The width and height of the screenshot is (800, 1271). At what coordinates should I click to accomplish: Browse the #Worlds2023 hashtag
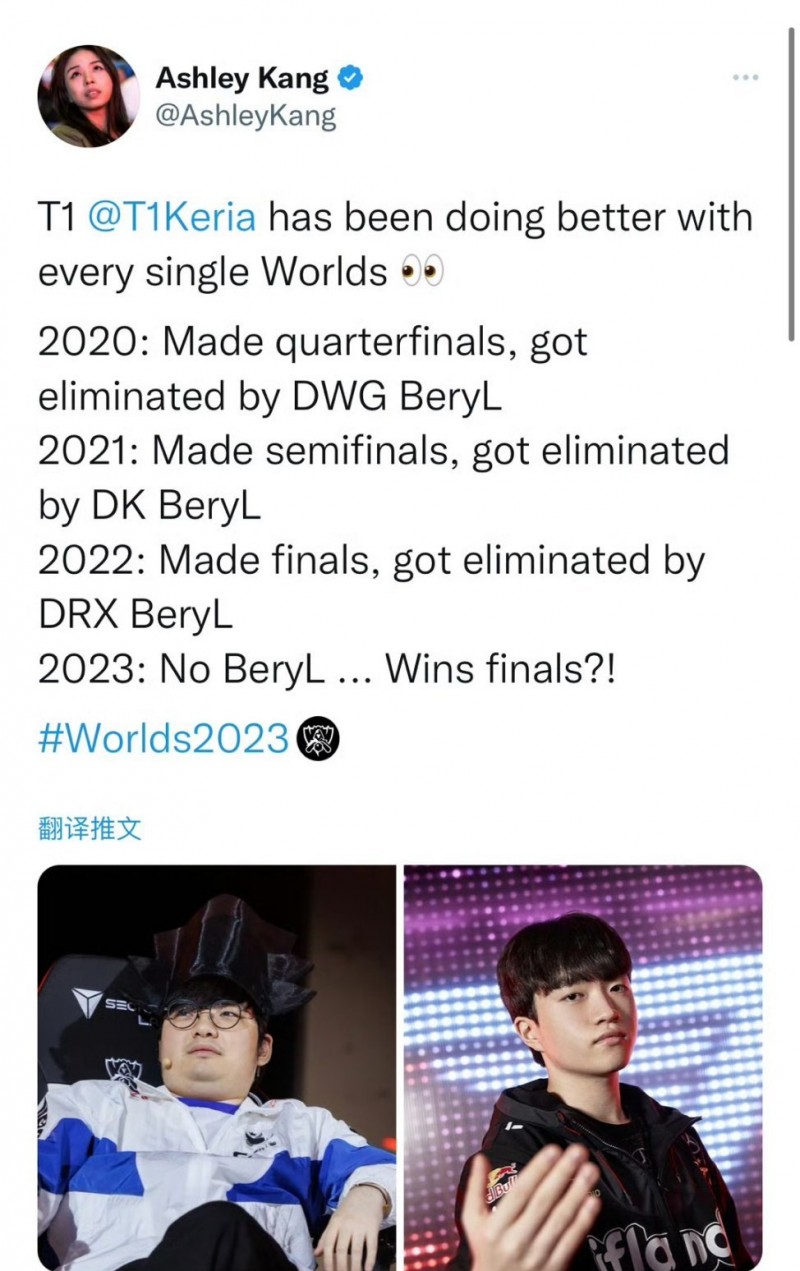163,739
